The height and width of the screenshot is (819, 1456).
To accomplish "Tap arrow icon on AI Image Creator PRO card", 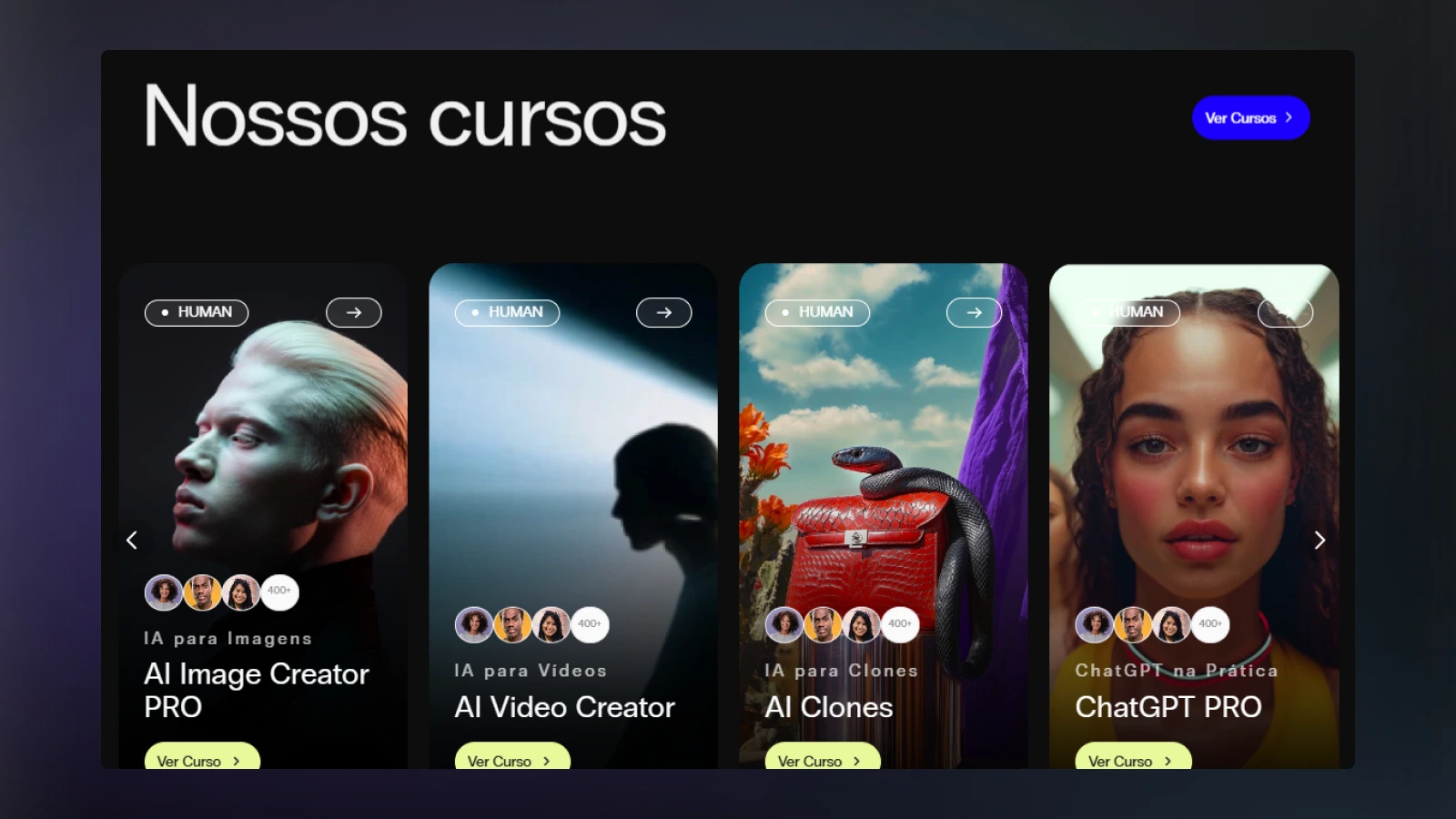I will click(354, 312).
